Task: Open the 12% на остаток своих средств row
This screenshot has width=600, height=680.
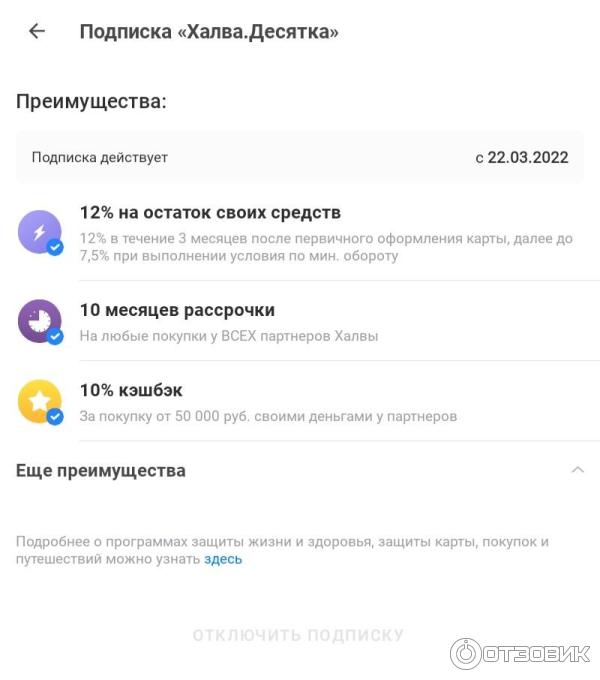Action: (x=300, y=234)
